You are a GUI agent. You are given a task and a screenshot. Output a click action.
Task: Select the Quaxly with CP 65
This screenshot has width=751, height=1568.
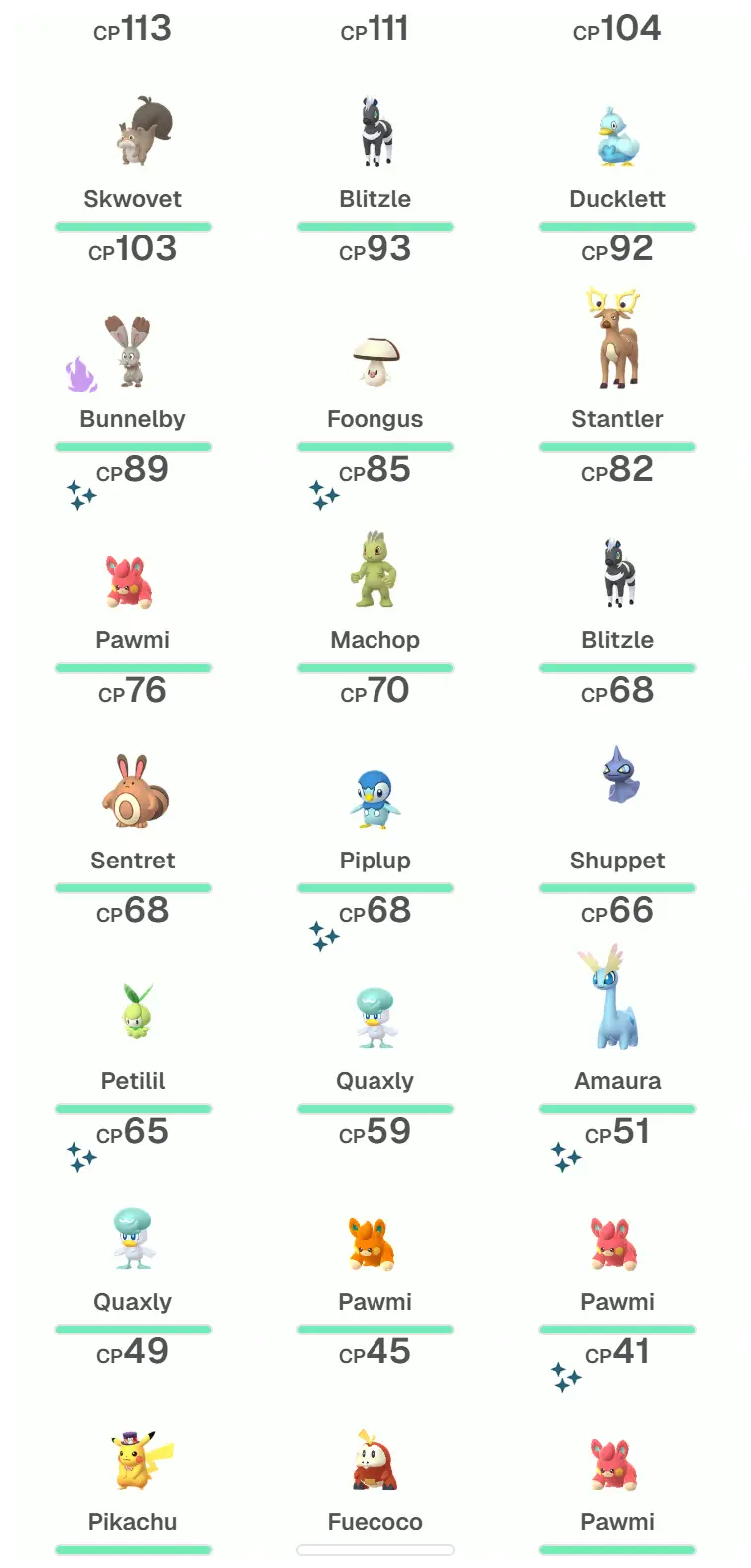pyautogui.click(x=132, y=1239)
